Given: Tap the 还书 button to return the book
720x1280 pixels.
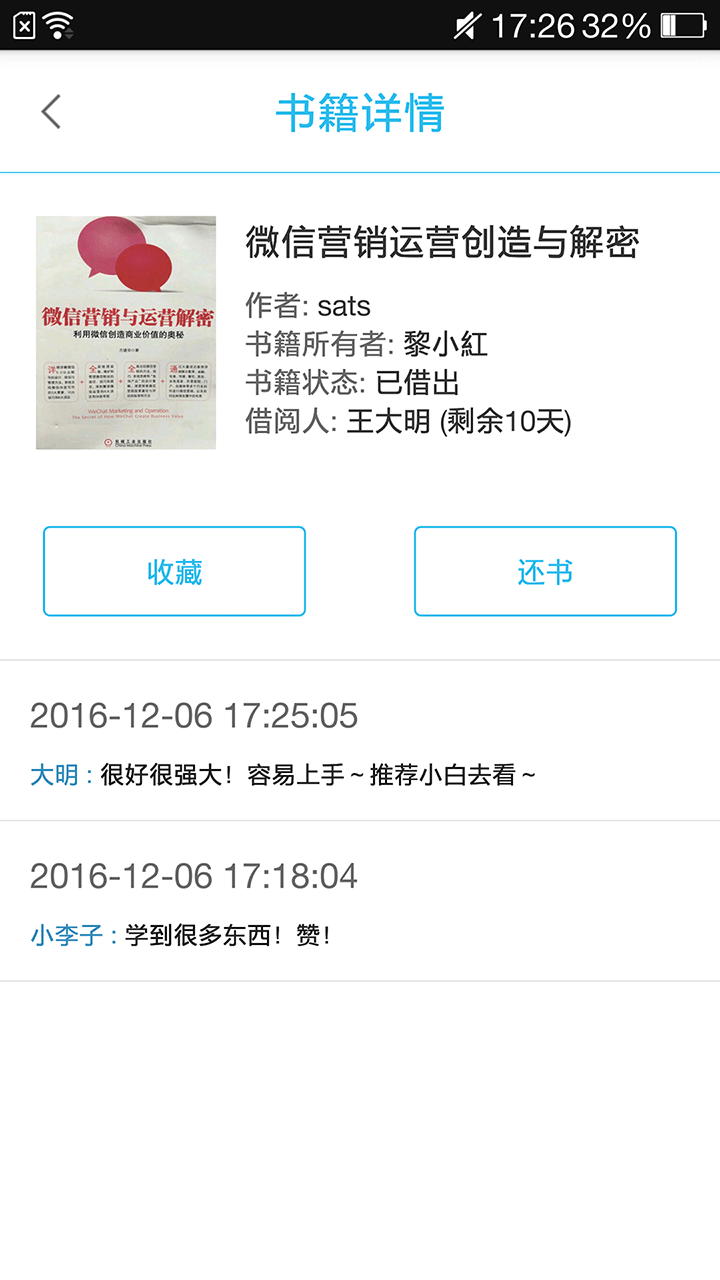Looking at the screenshot, I should tap(545, 571).
